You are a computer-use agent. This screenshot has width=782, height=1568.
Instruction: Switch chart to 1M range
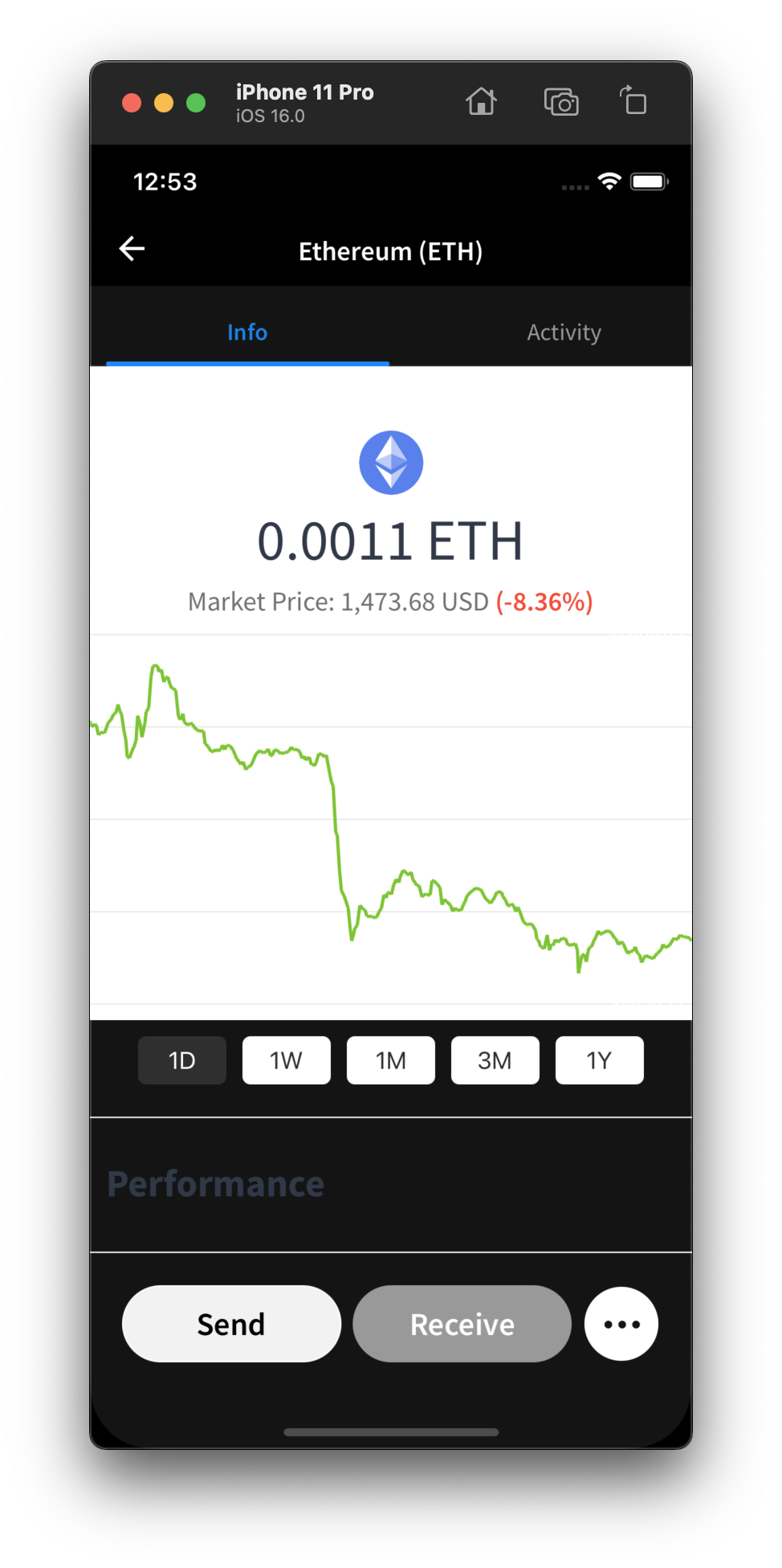tap(391, 1060)
